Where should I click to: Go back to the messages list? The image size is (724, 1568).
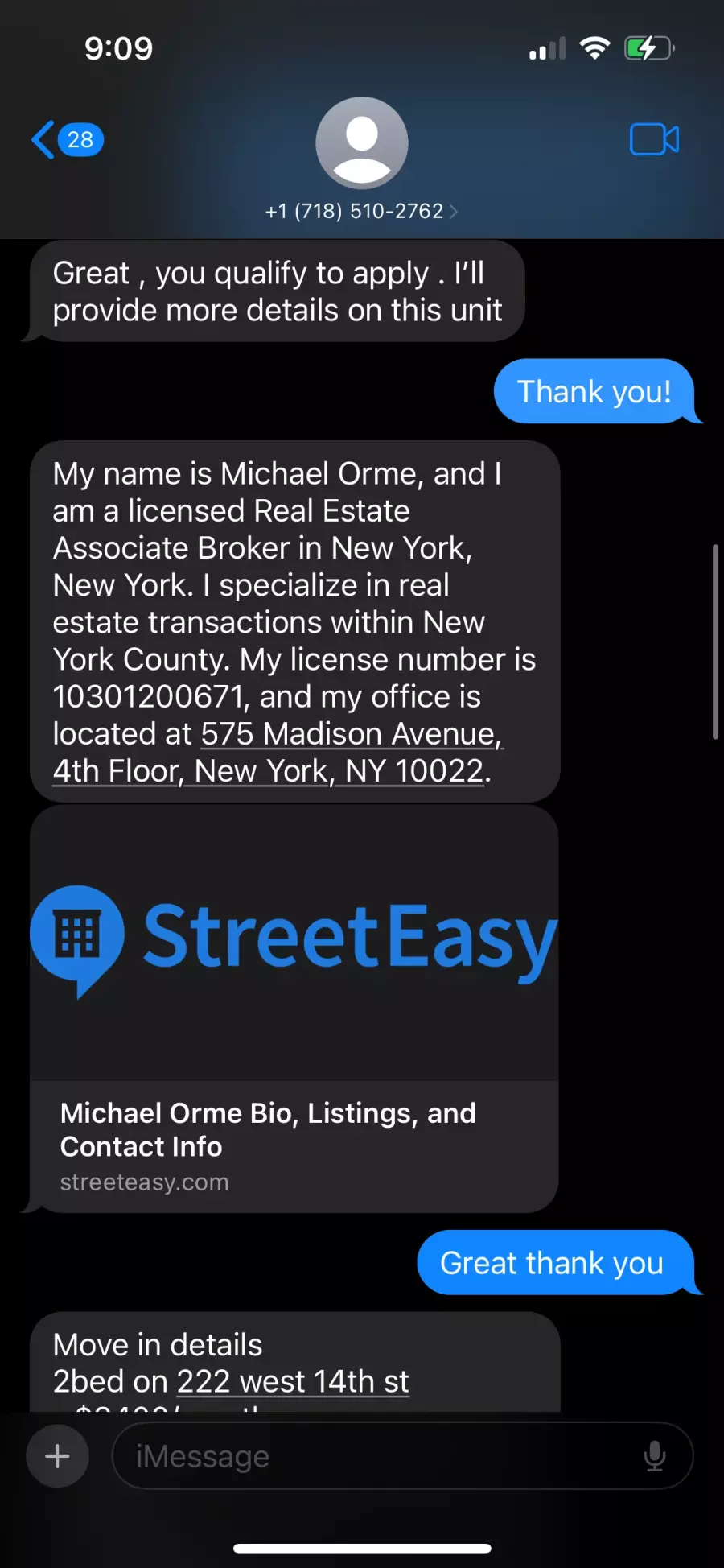pyautogui.click(x=66, y=140)
